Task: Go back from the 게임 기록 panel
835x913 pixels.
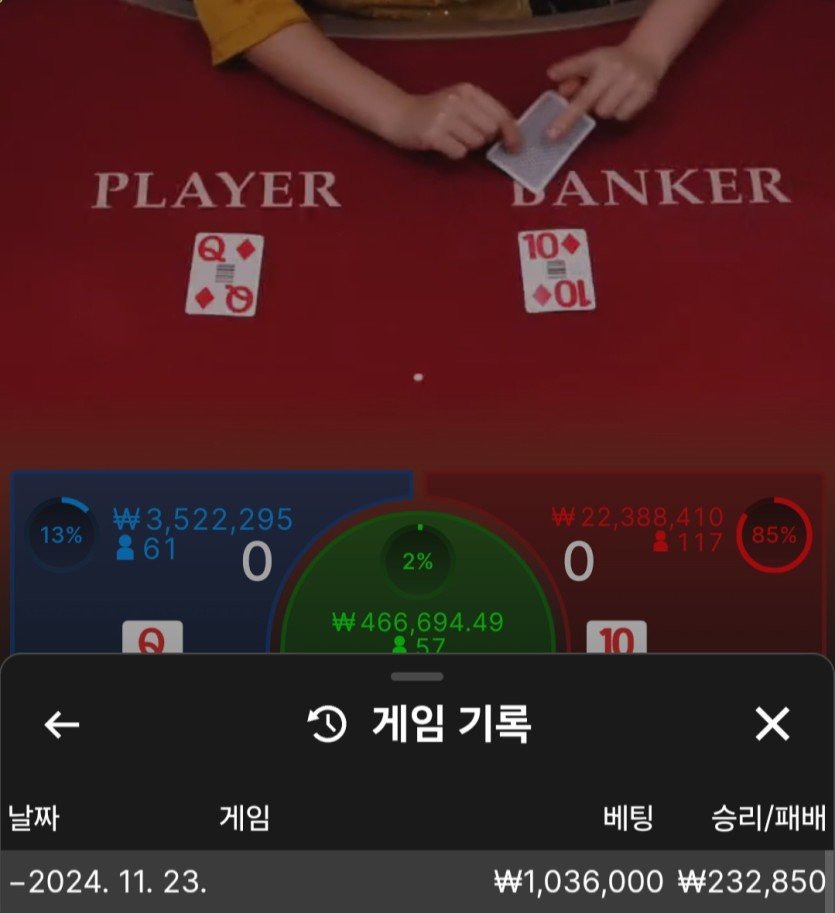Action: point(62,725)
